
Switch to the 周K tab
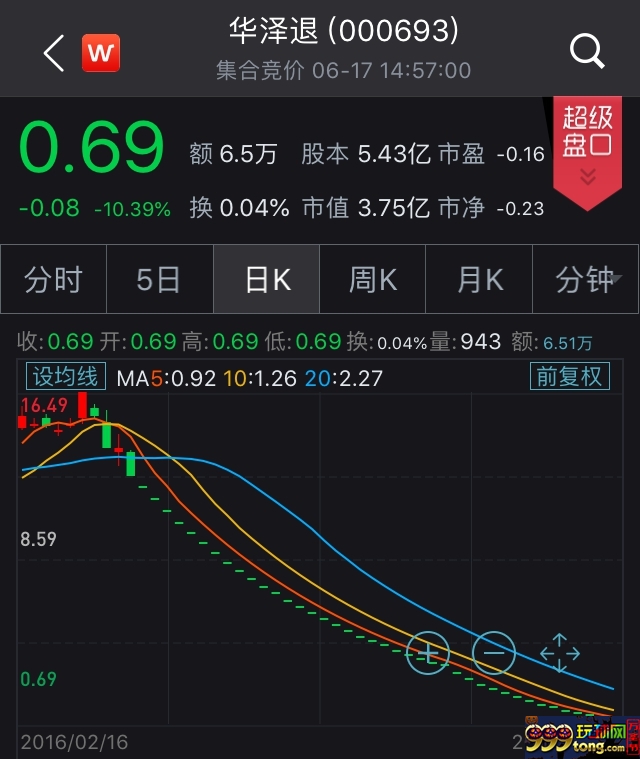(x=373, y=280)
